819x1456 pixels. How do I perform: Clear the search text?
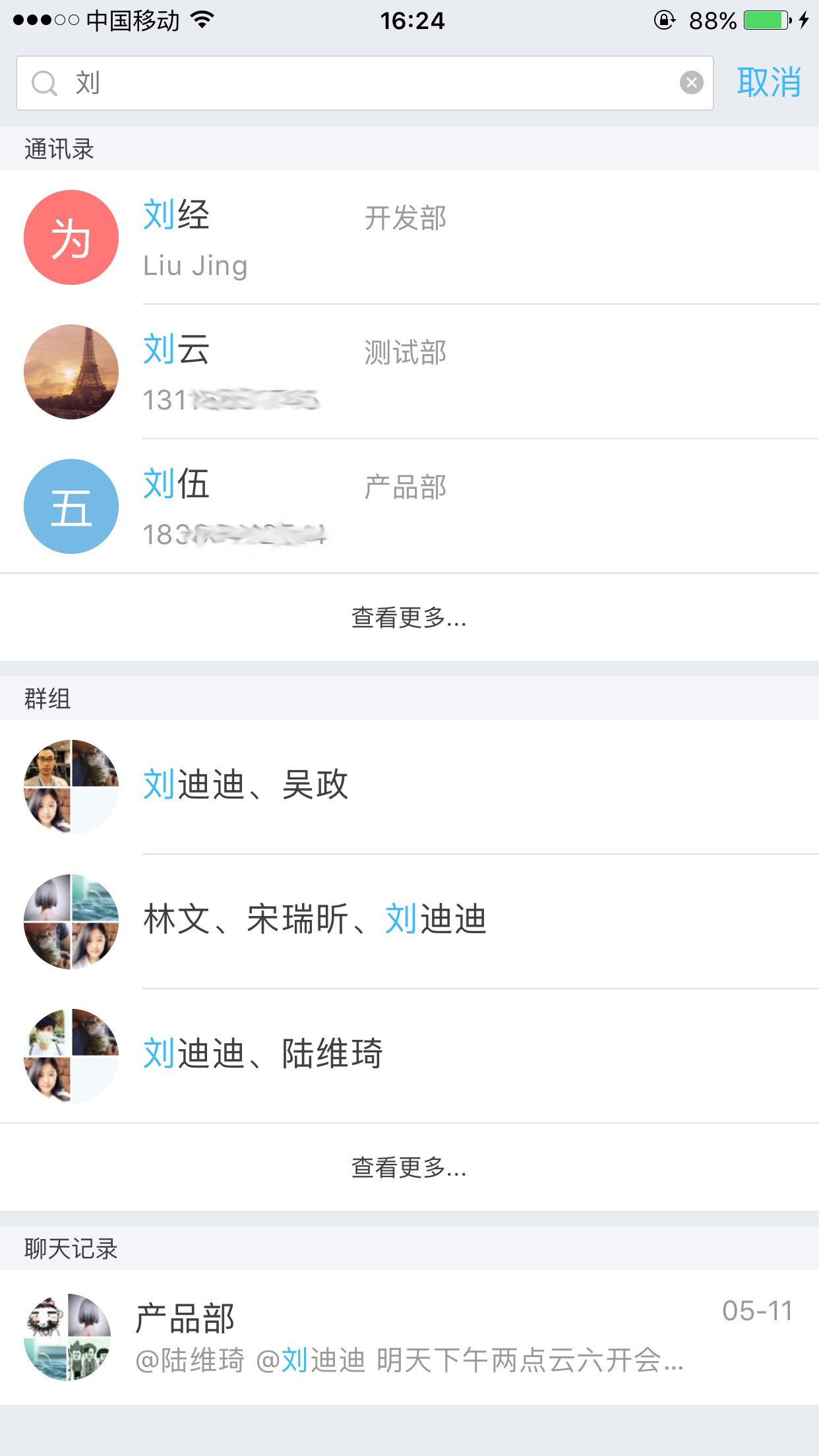pyautogui.click(x=691, y=83)
